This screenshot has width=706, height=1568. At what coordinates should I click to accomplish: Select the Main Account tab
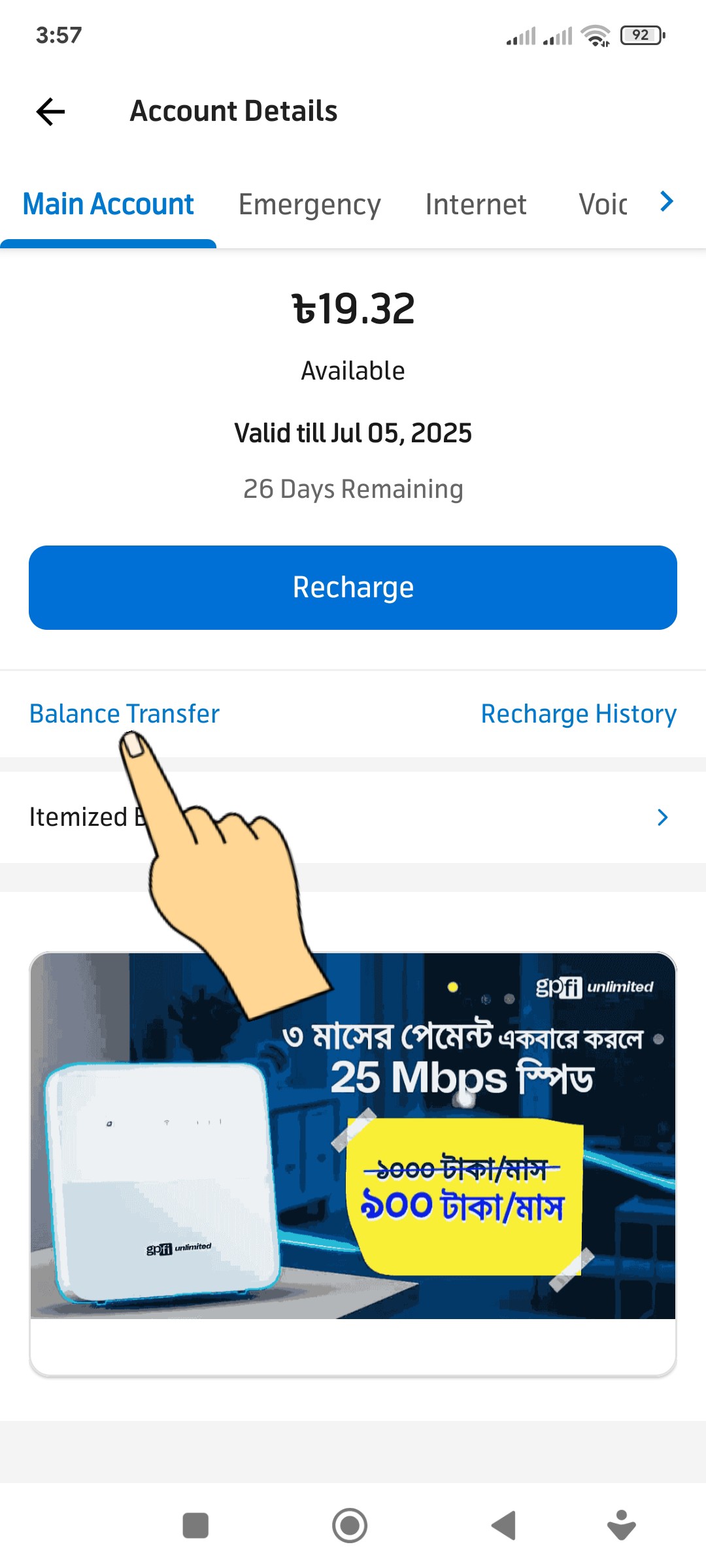(x=108, y=204)
